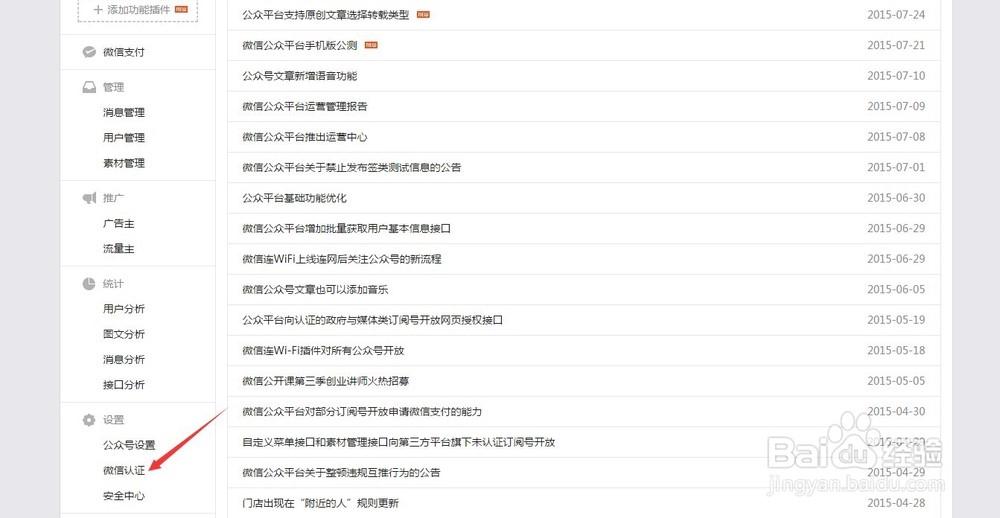1000x518 pixels.
Task: Open 消息管理 under 管理
Action: pyautogui.click(x=124, y=113)
